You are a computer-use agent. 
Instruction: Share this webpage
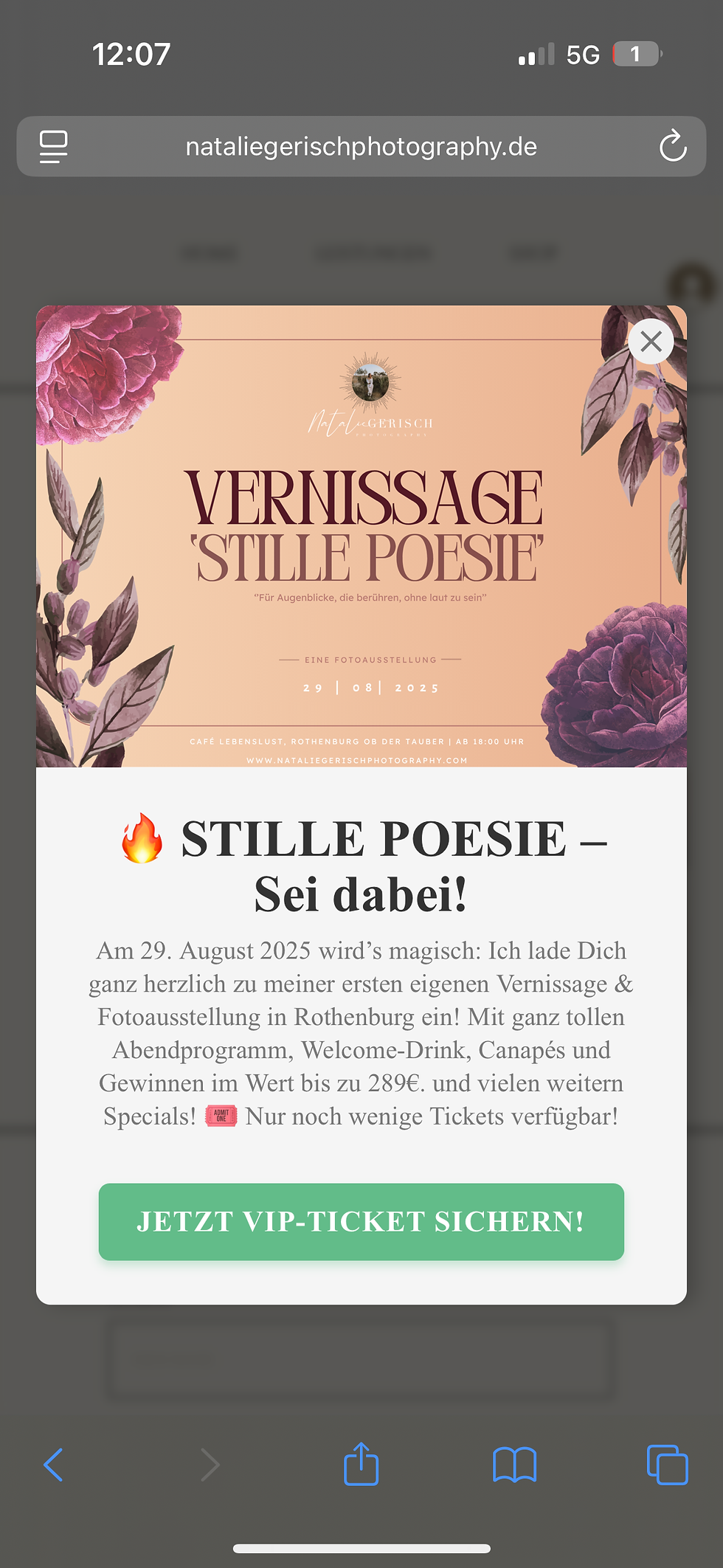point(361,1464)
